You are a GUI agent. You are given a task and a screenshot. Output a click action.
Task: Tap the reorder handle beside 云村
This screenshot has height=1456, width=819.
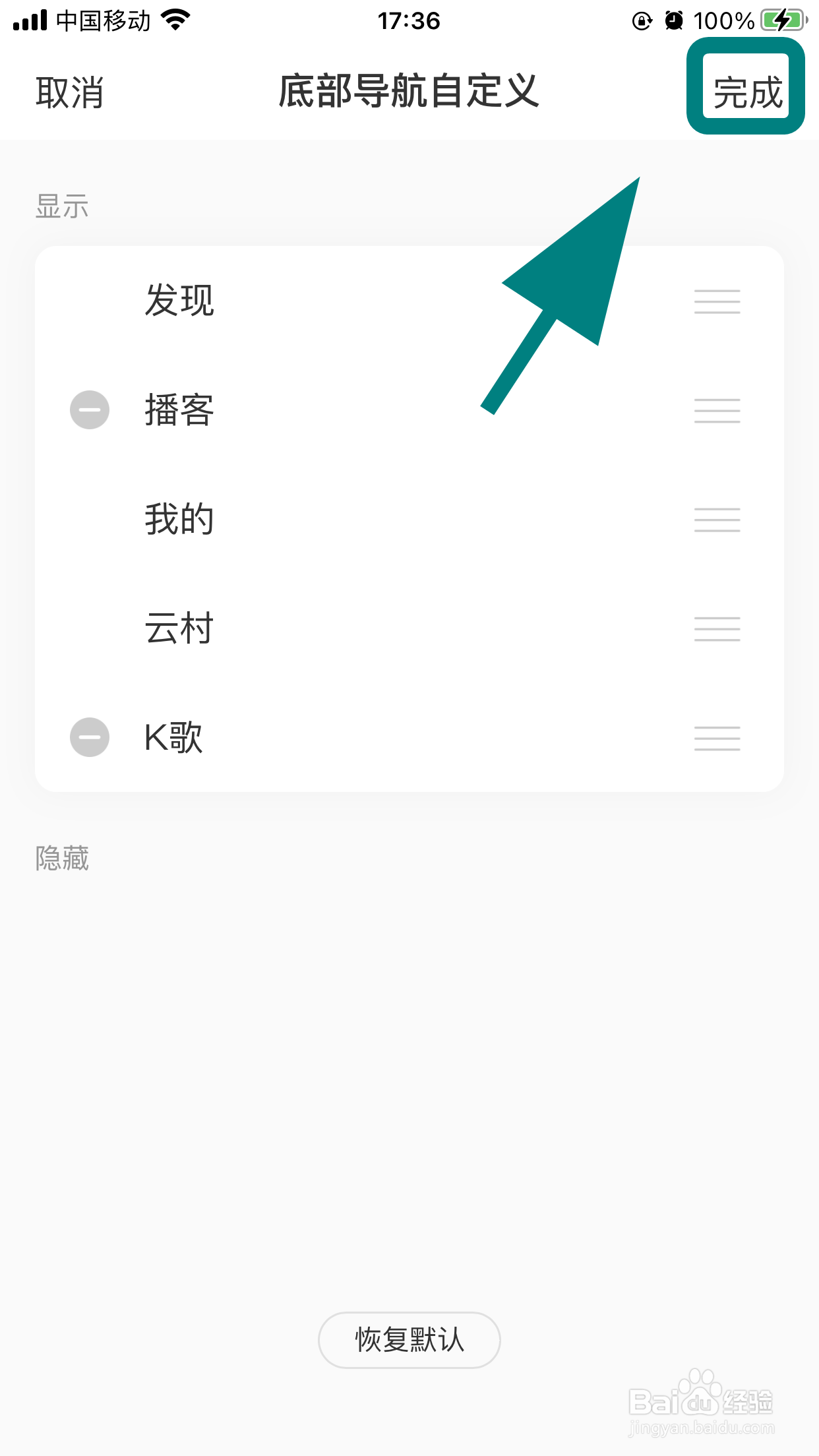click(717, 628)
